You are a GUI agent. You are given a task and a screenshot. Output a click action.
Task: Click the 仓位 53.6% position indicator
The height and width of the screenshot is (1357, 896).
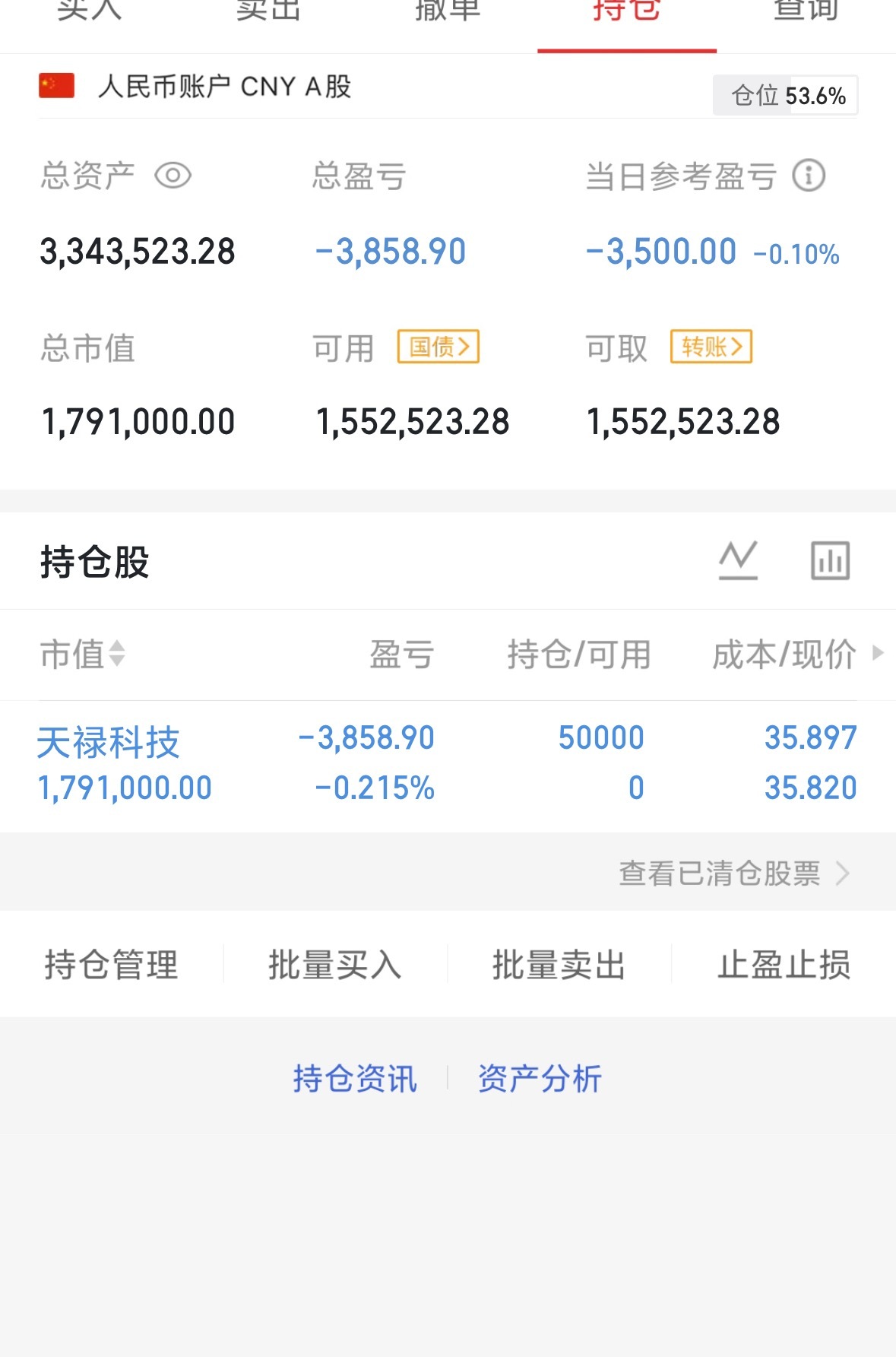[784, 96]
